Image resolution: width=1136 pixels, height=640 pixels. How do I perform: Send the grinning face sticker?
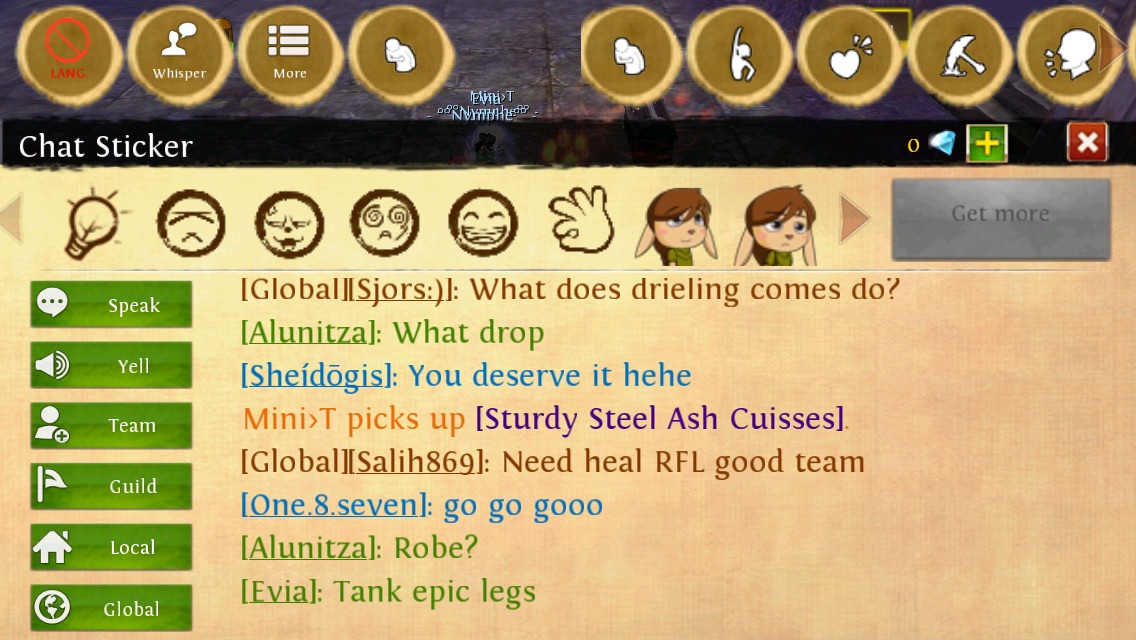click(x=482, y=222)
